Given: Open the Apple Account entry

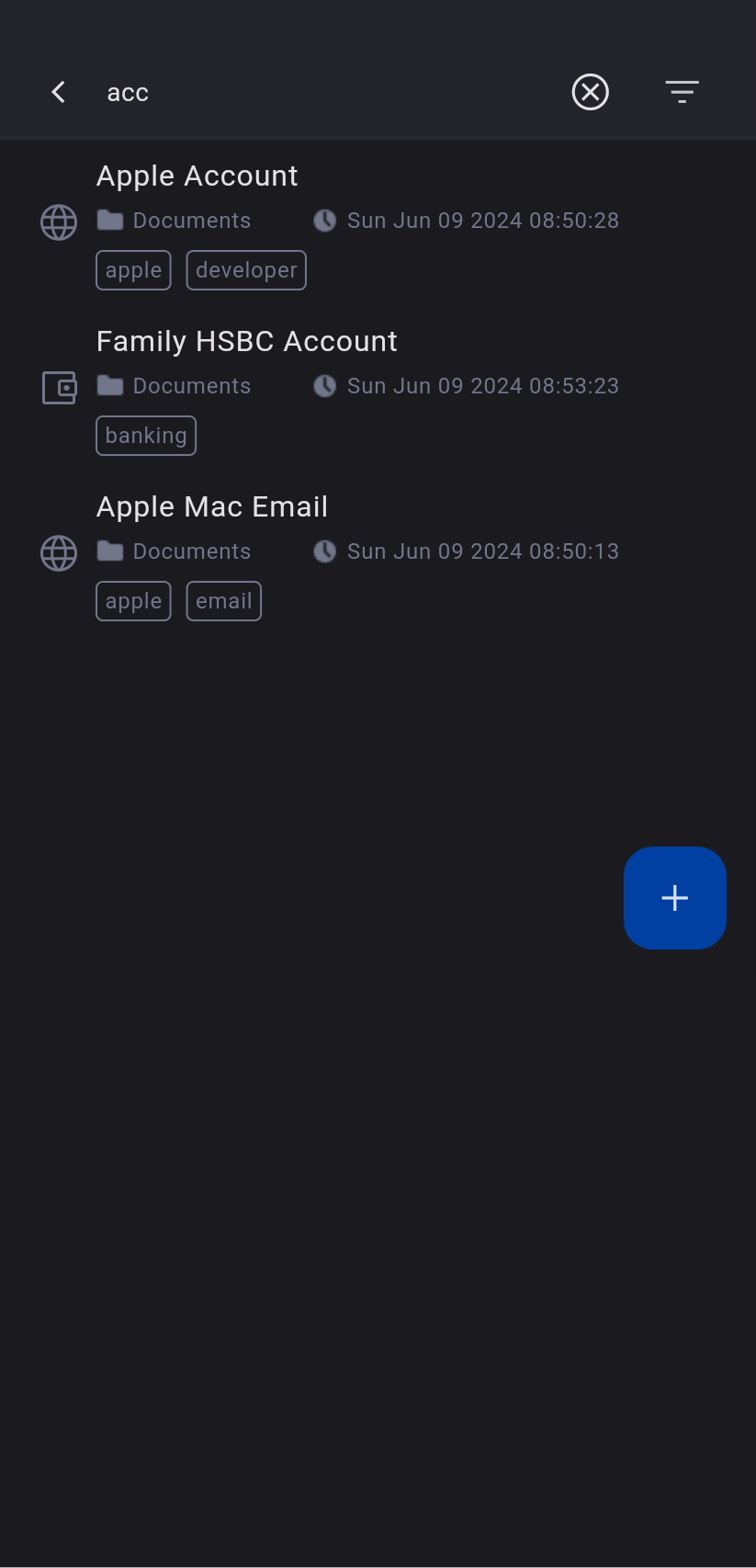Looking at the screenshot, I should pos(197,176).
